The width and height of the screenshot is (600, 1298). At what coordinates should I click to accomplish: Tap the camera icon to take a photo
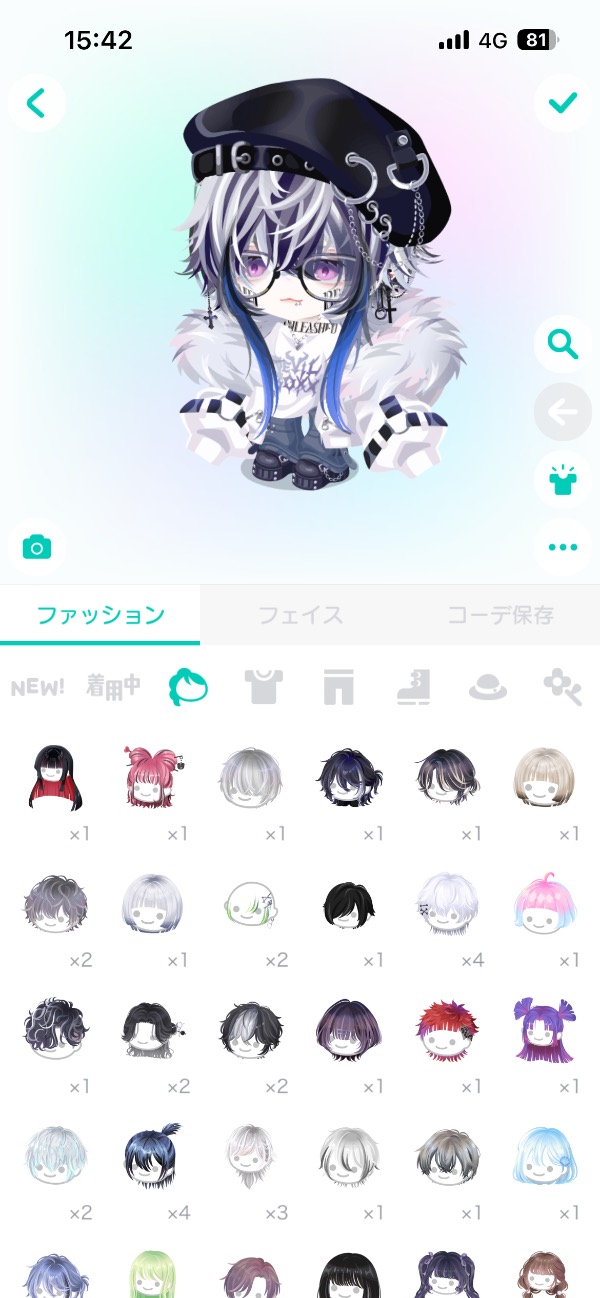[x=37, y=547]
